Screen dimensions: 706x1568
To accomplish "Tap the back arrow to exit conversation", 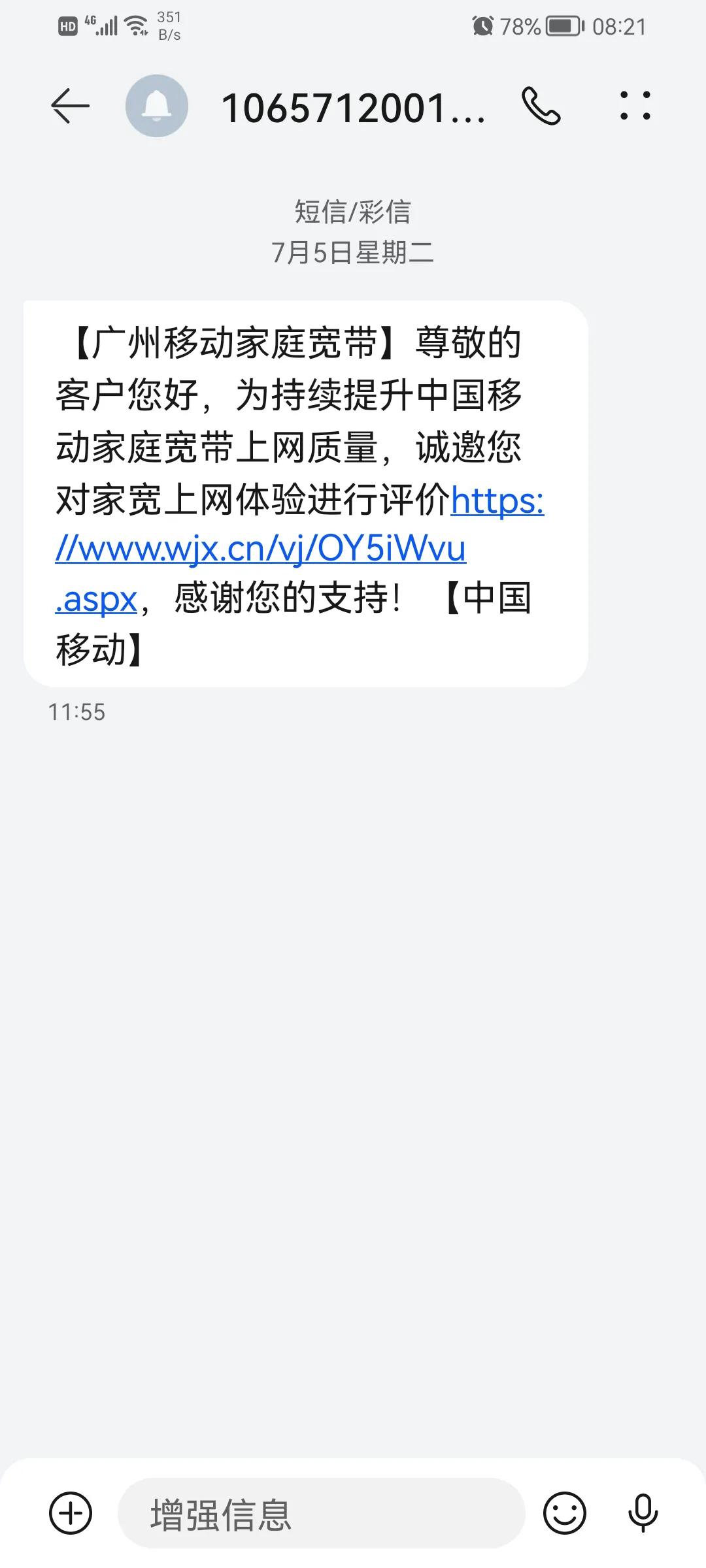I will pyautogui.click(x=69, y=105).
